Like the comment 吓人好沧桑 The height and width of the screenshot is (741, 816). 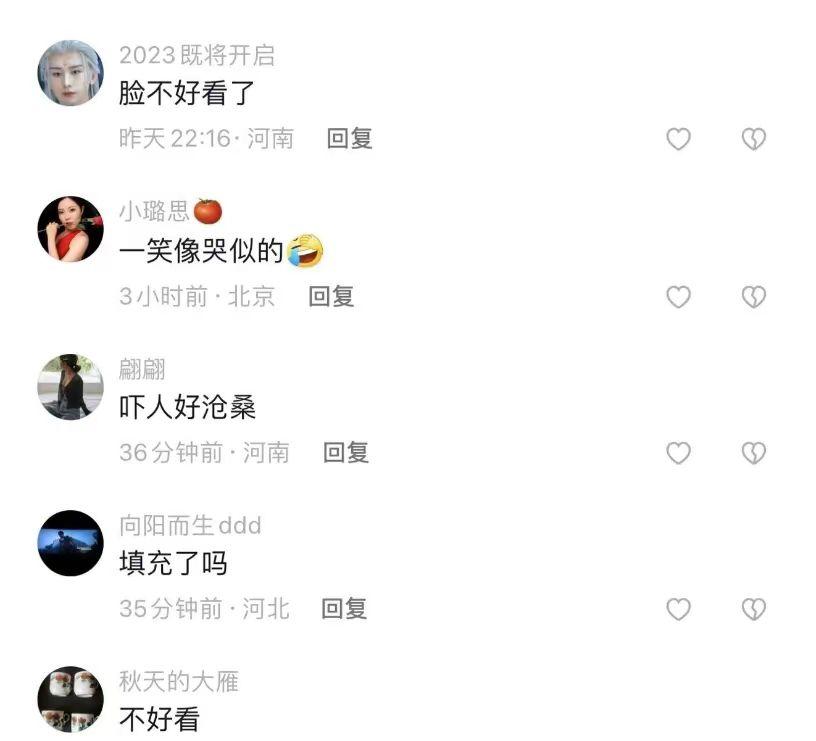[x=678, y=453]
